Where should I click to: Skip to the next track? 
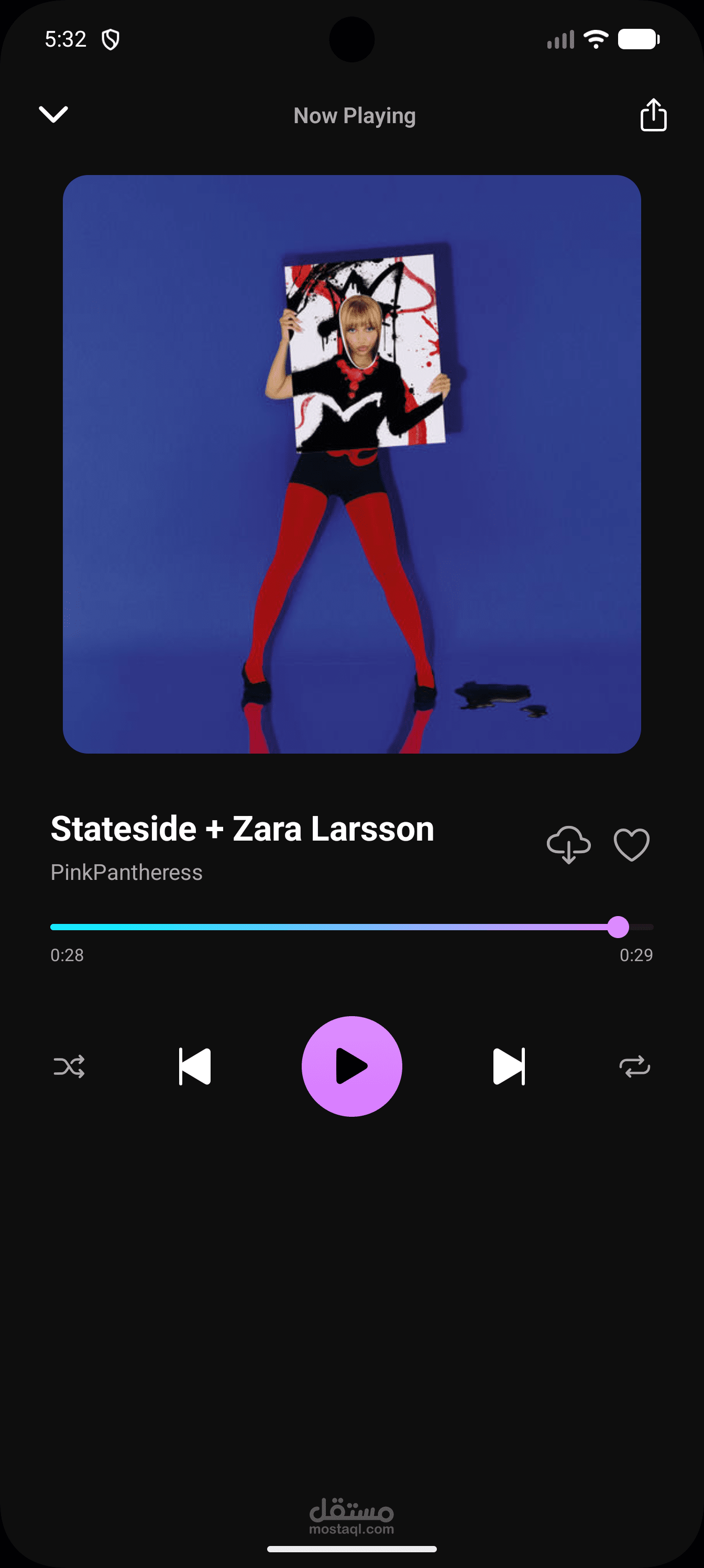click(509, 1066)
